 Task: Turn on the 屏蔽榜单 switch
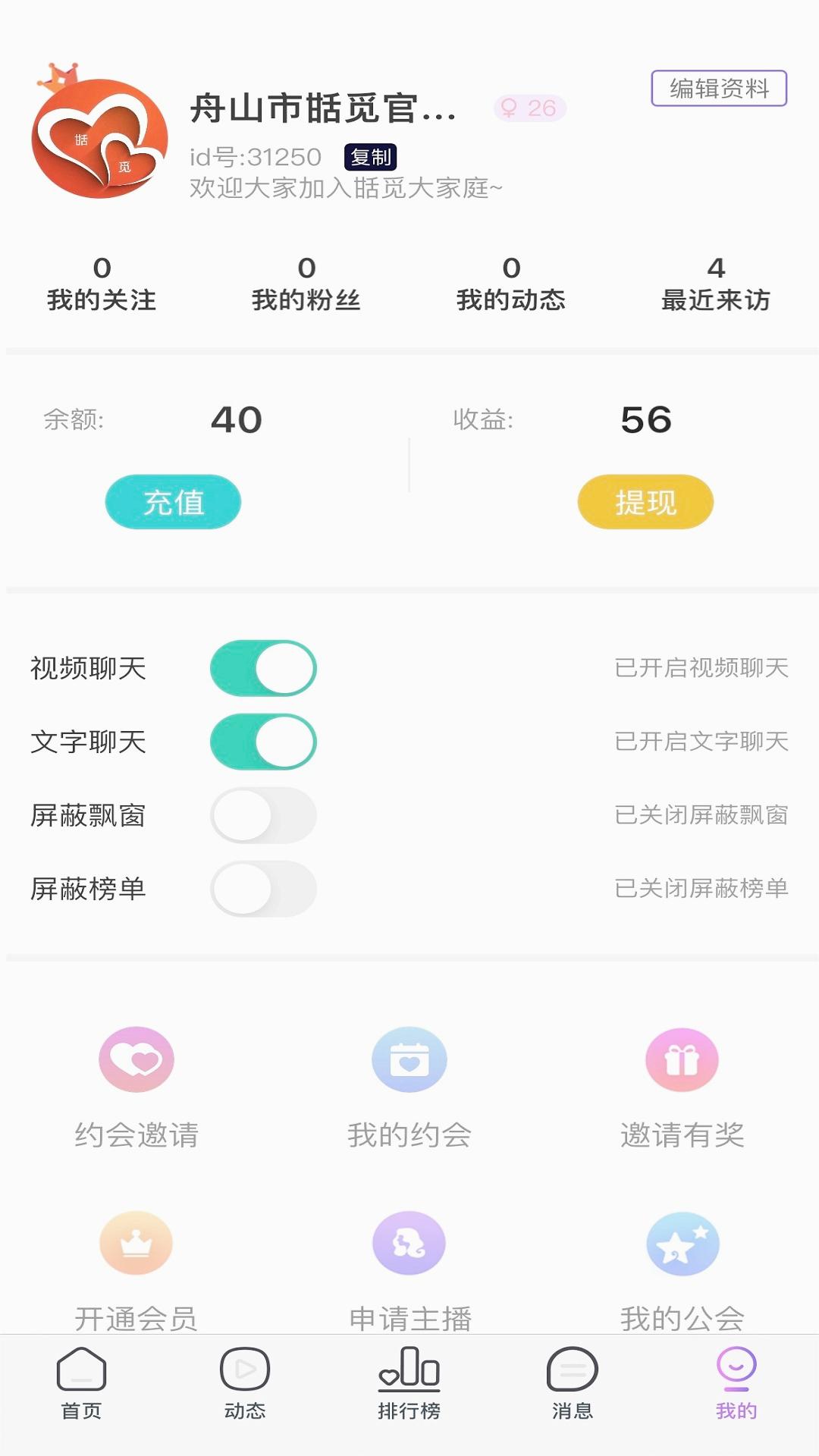pyautogui.click(x=263, y=889)
